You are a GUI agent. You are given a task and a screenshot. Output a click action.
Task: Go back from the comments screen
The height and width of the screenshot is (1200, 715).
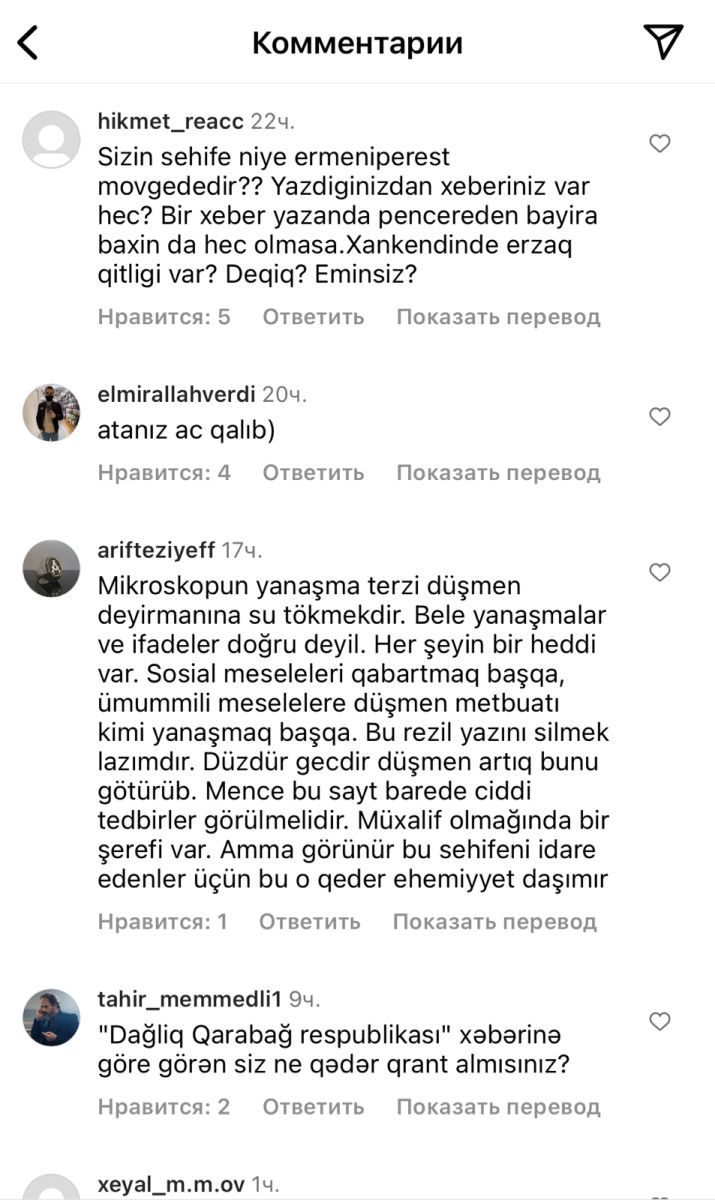pos(28,42)
